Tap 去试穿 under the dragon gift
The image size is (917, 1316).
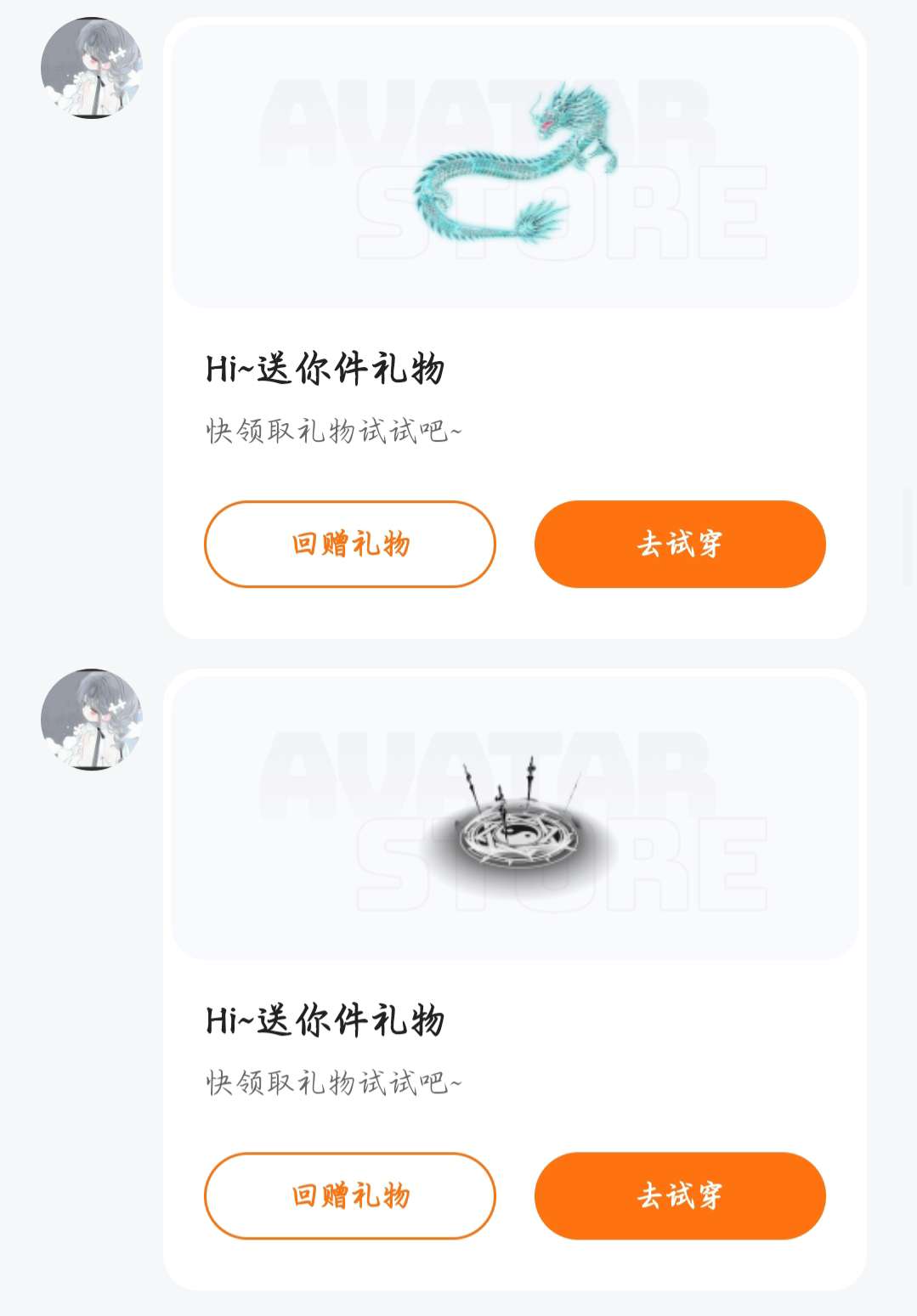click(x=679, y=544)
